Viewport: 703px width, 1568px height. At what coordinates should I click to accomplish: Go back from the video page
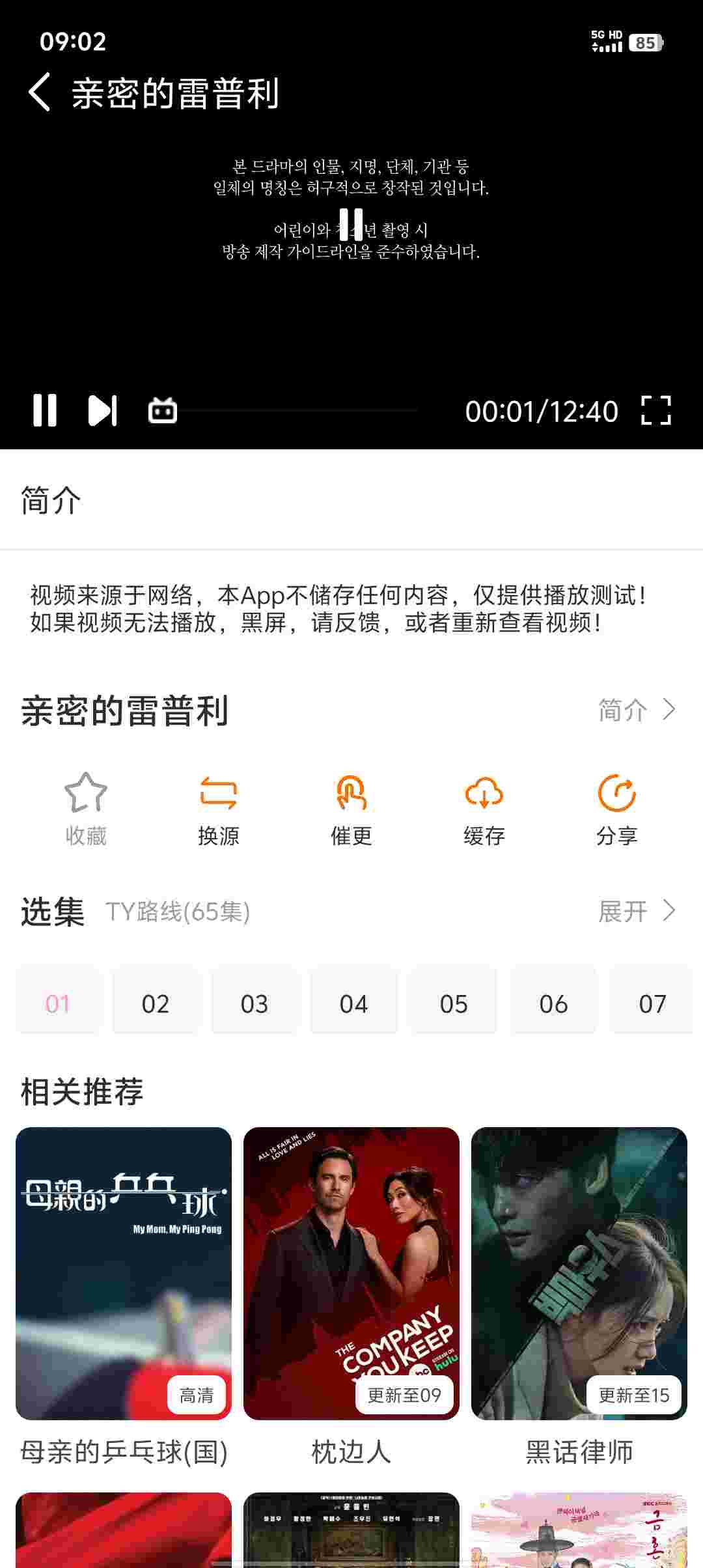click(40, 92)
